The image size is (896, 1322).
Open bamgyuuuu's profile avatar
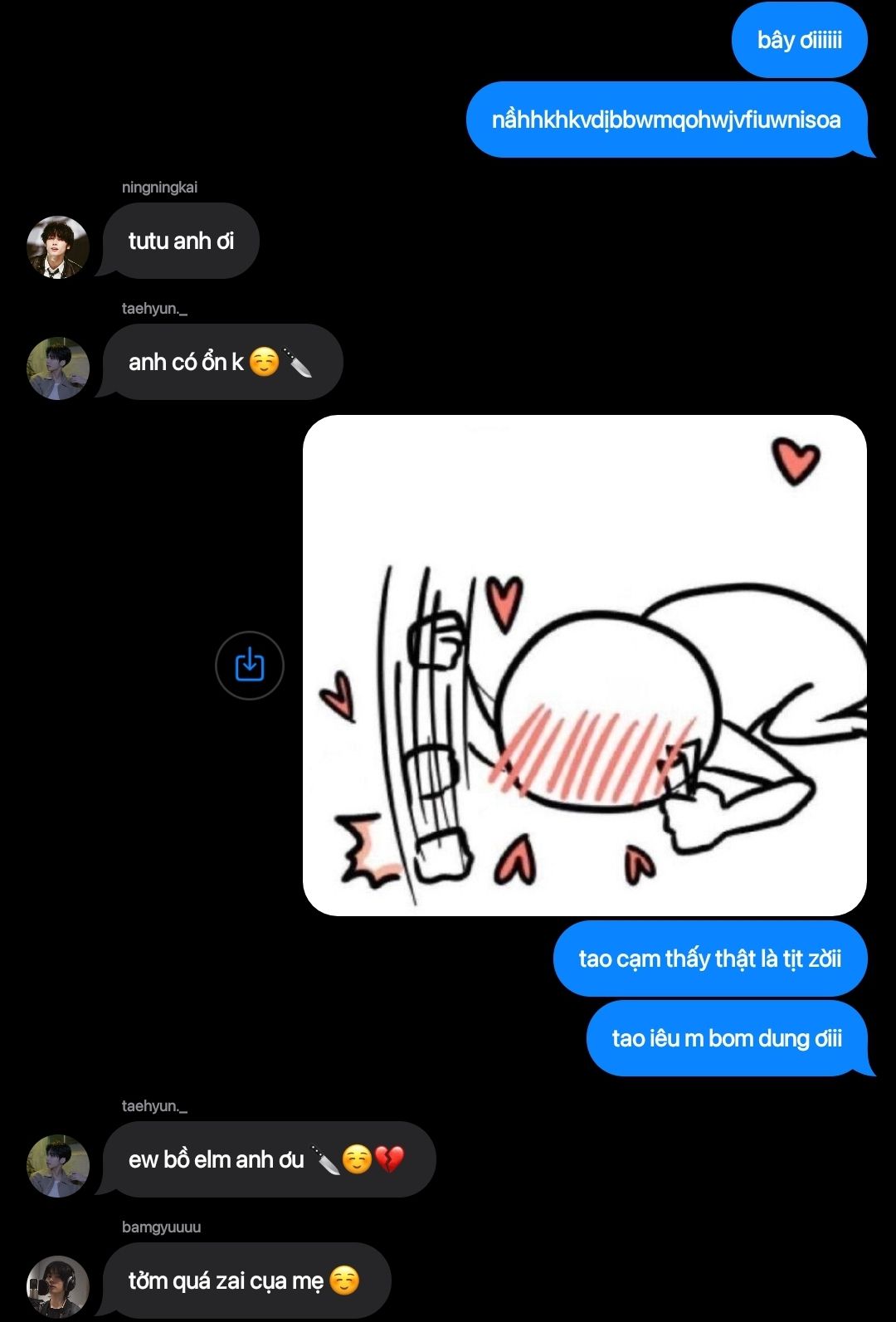point(58,1286)
